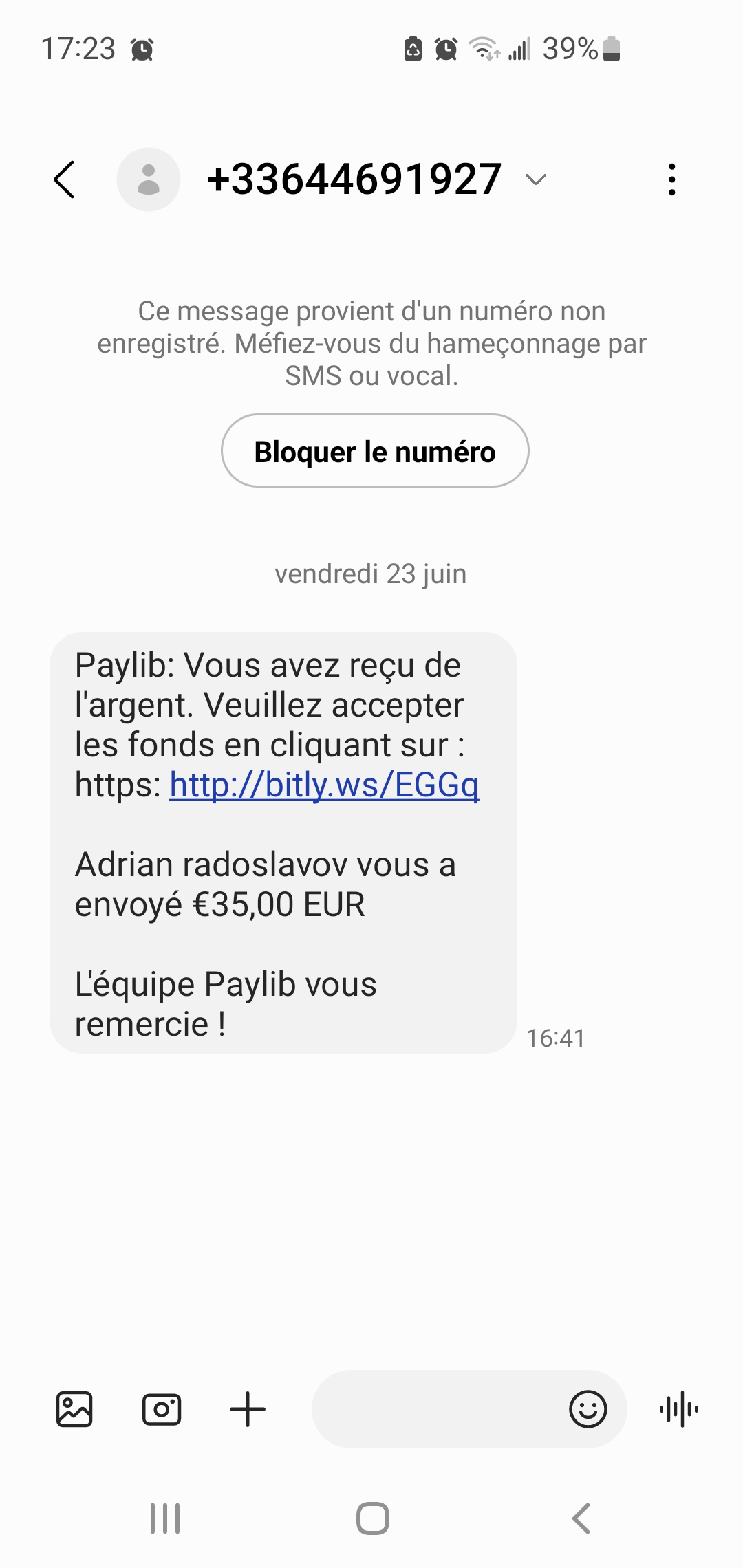Open the emoji picker

[x=588, y=1409]
